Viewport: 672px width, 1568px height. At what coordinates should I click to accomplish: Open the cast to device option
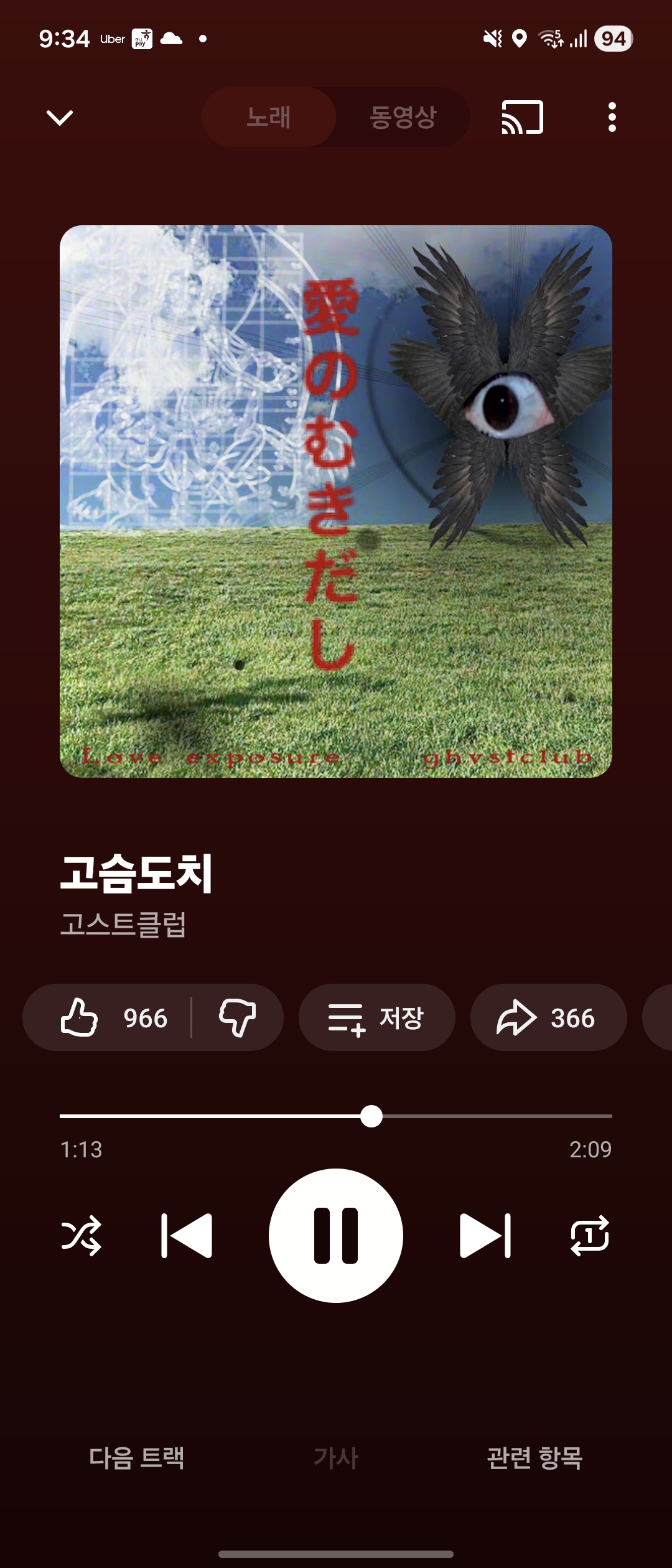pos(522,117)
